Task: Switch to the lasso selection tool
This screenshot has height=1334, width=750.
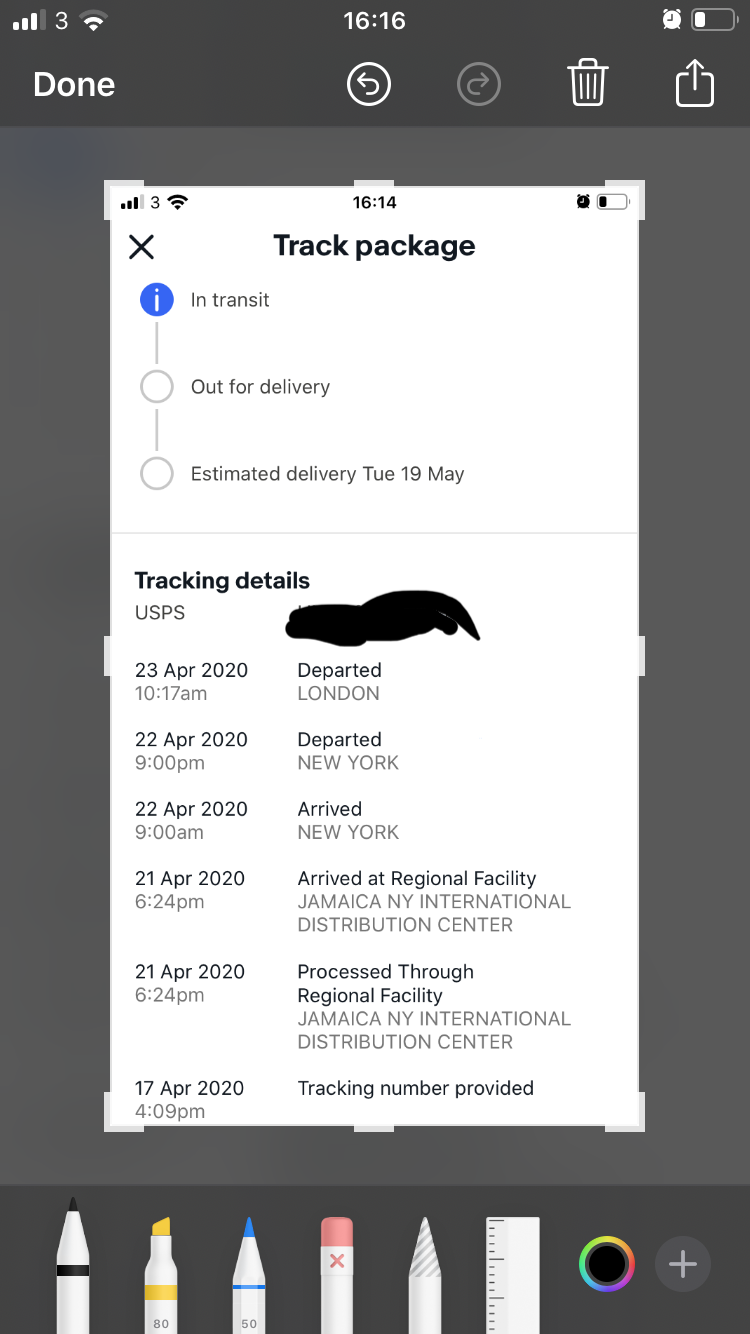Action: click(x=425, y=1274)
